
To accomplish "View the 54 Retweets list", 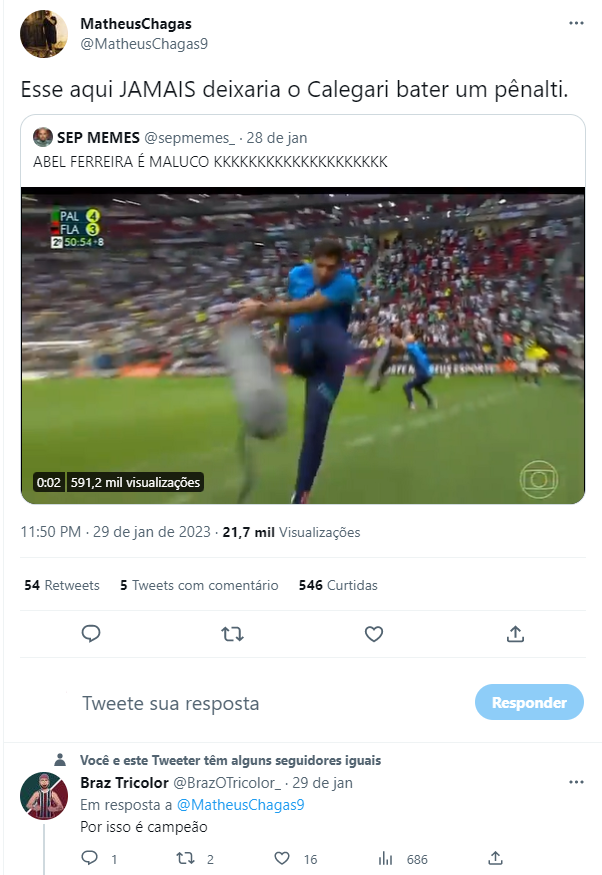I will tap(62, 585).
